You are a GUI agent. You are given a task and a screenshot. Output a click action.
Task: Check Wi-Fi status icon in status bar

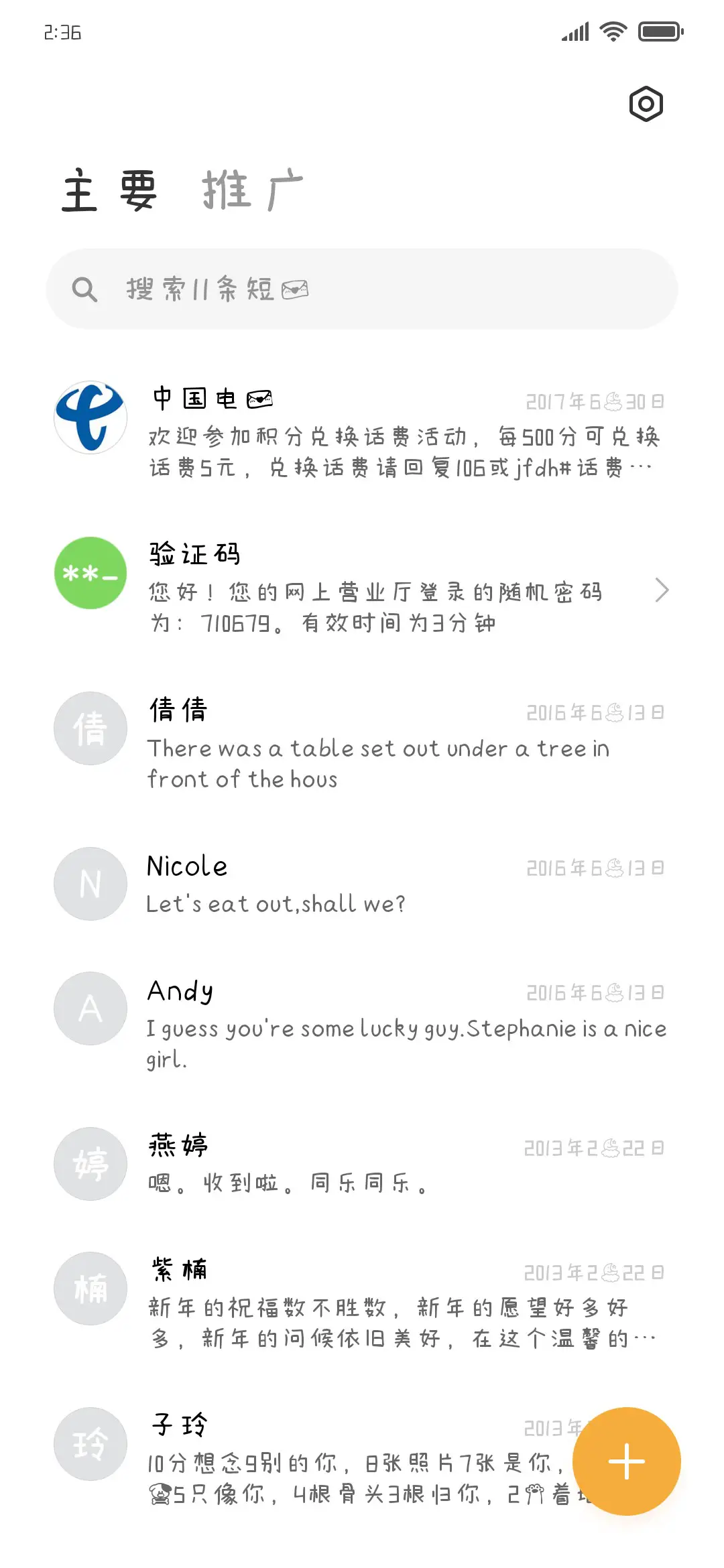611,31
